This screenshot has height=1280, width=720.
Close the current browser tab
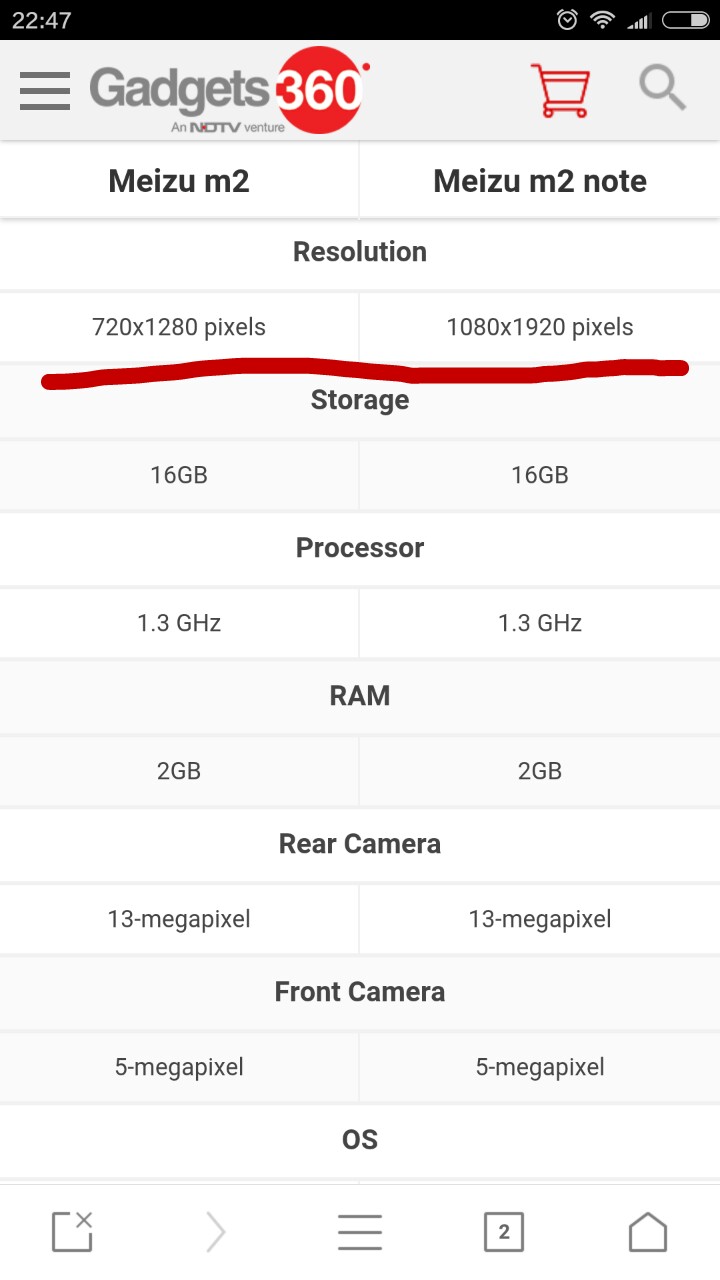[72, 1232]
